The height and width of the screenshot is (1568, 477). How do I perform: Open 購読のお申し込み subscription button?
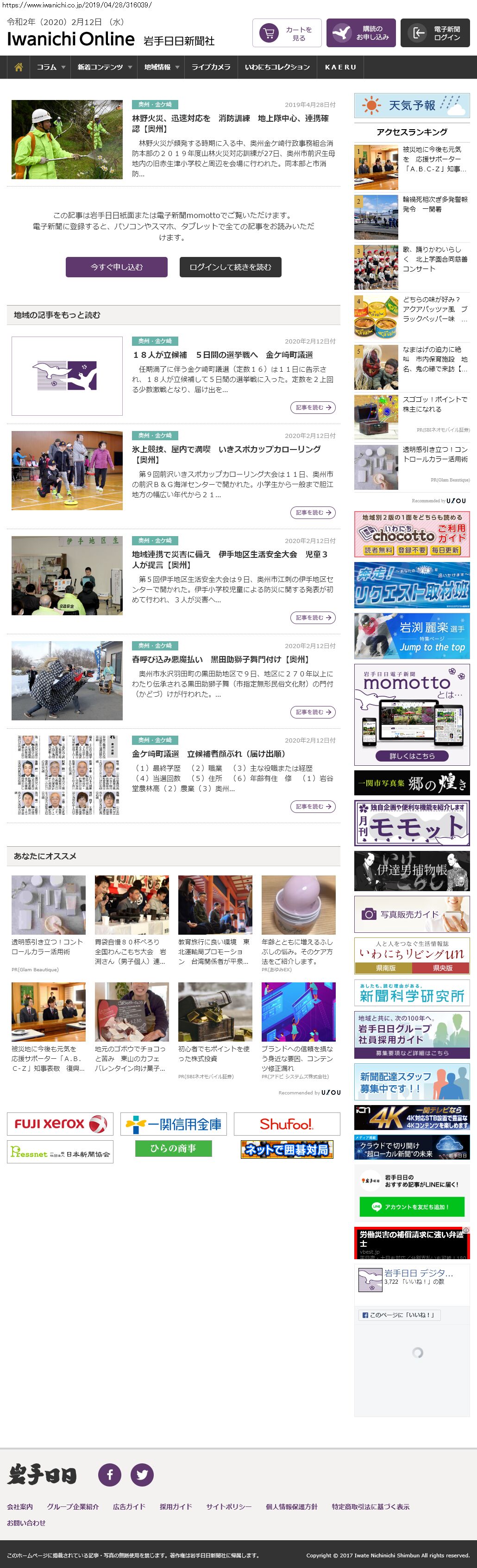pyautogui.click(x=361, y=33)
